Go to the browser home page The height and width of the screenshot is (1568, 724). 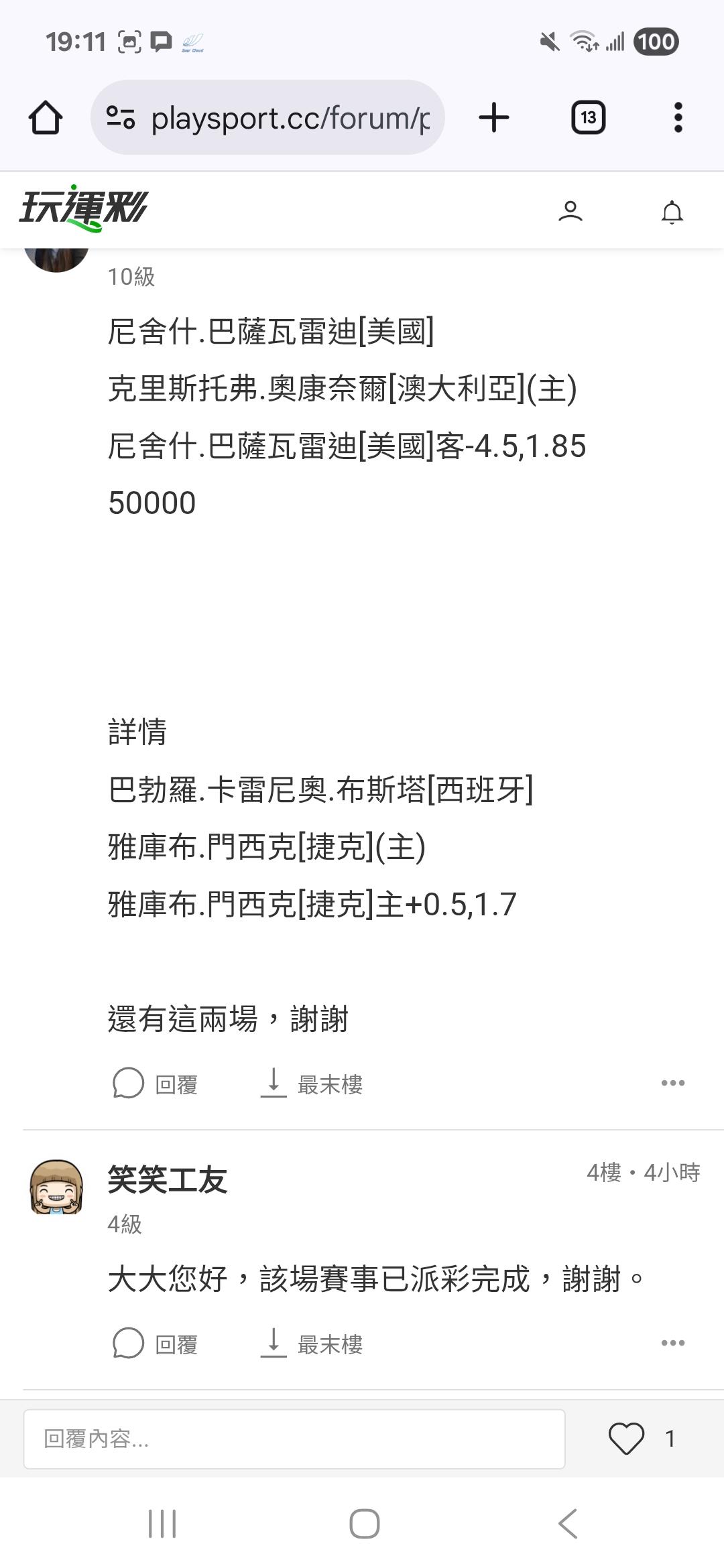coord(46,118)
